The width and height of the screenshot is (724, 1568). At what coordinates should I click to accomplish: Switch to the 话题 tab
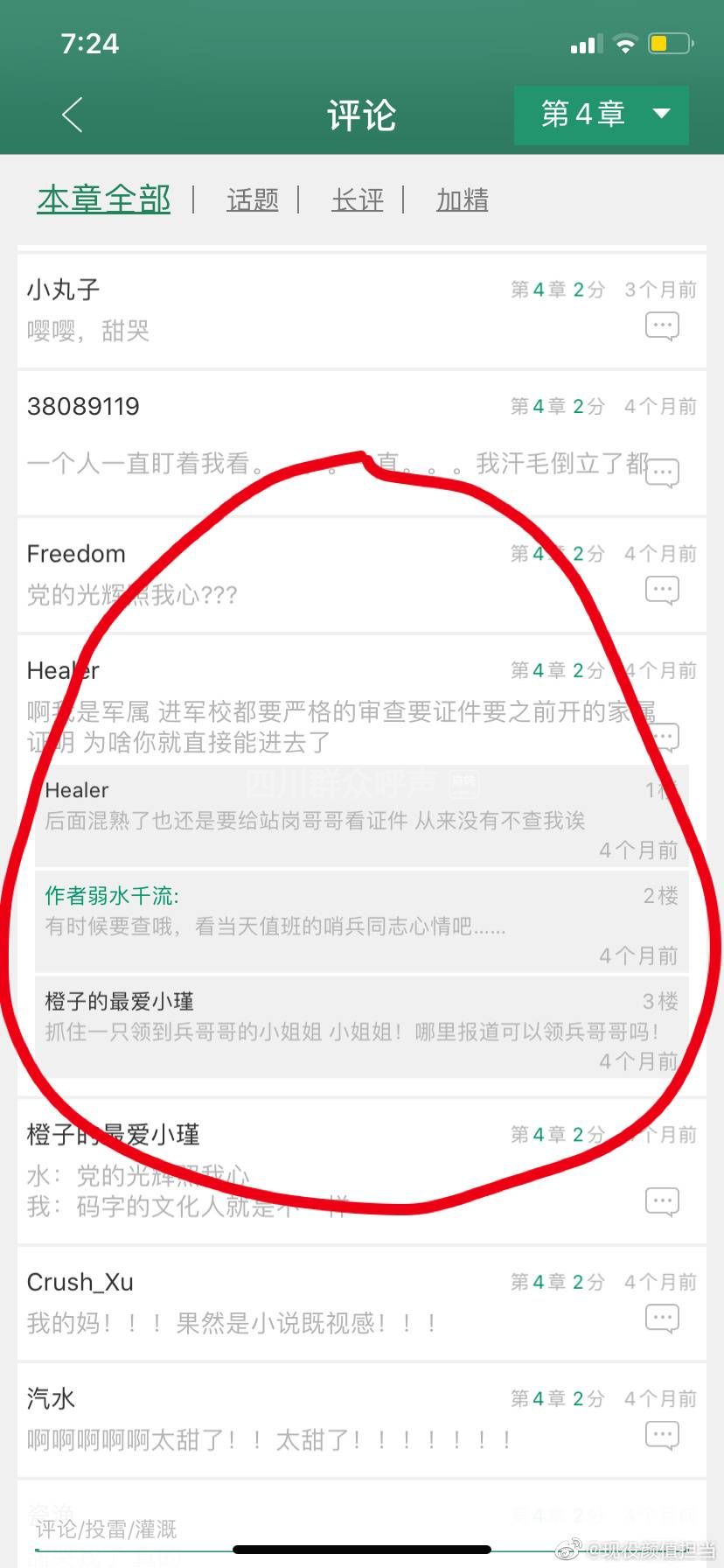(253, 200)
